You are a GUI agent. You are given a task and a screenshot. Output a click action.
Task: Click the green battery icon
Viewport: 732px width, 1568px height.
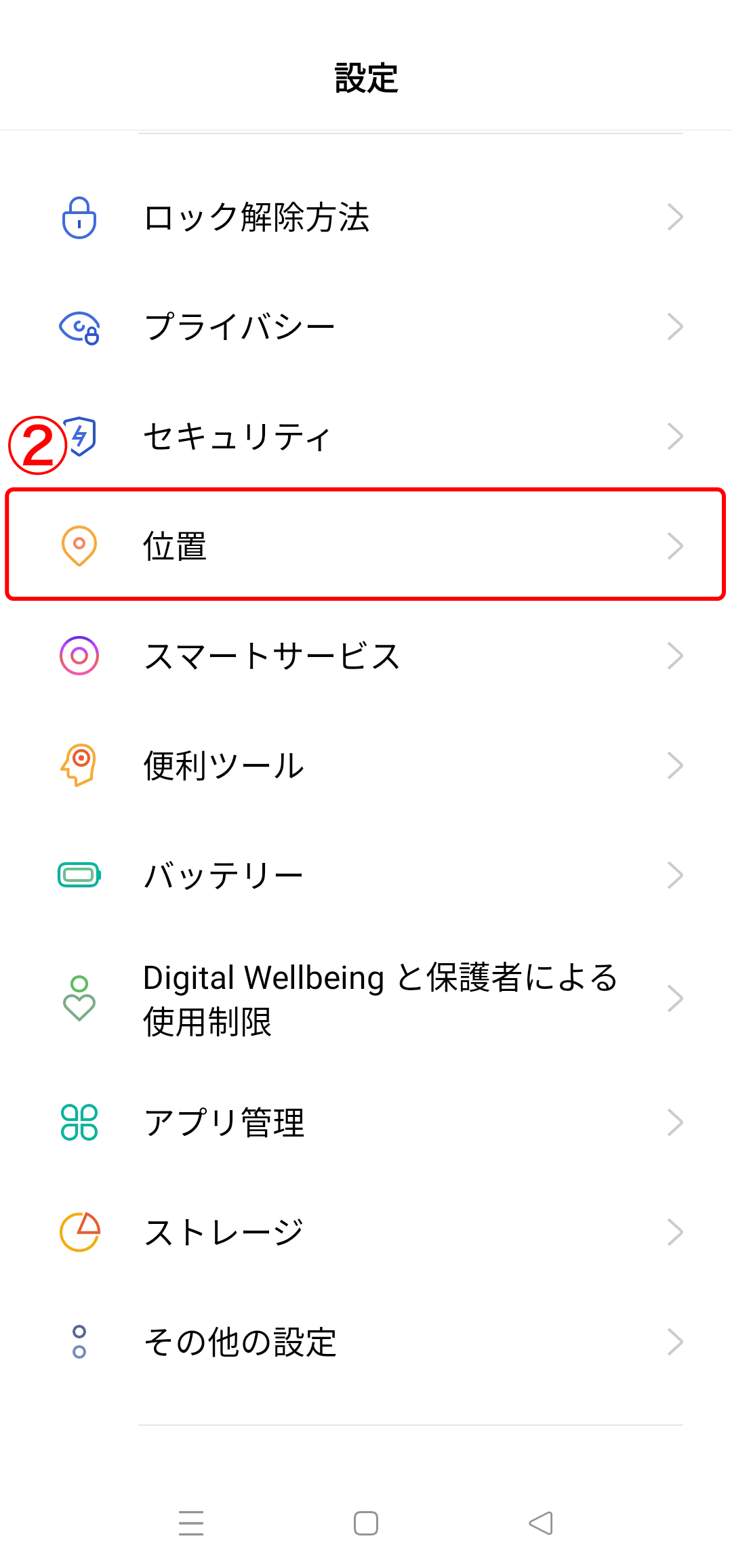tap(79, 874)
